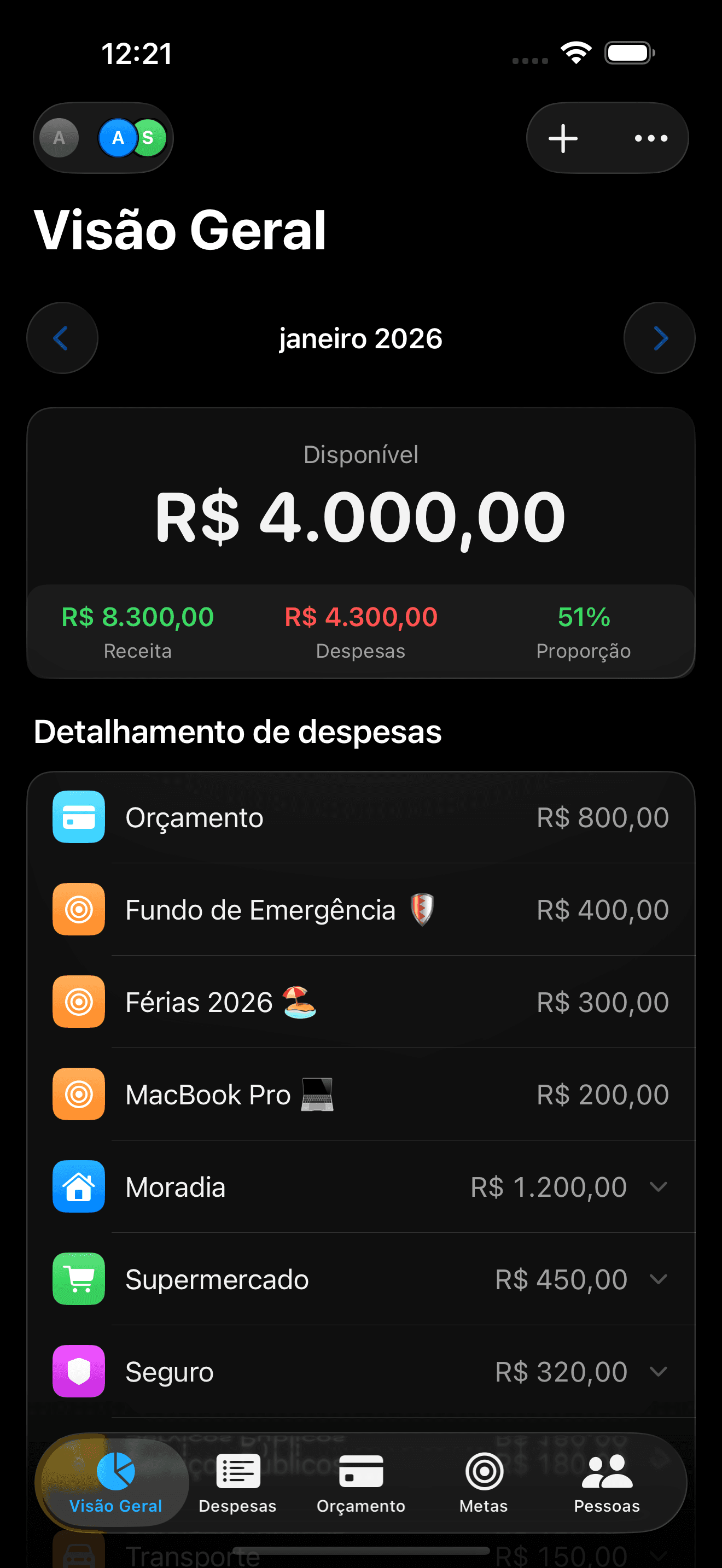Tap the Seguro shield icon

click(79, 1371)
